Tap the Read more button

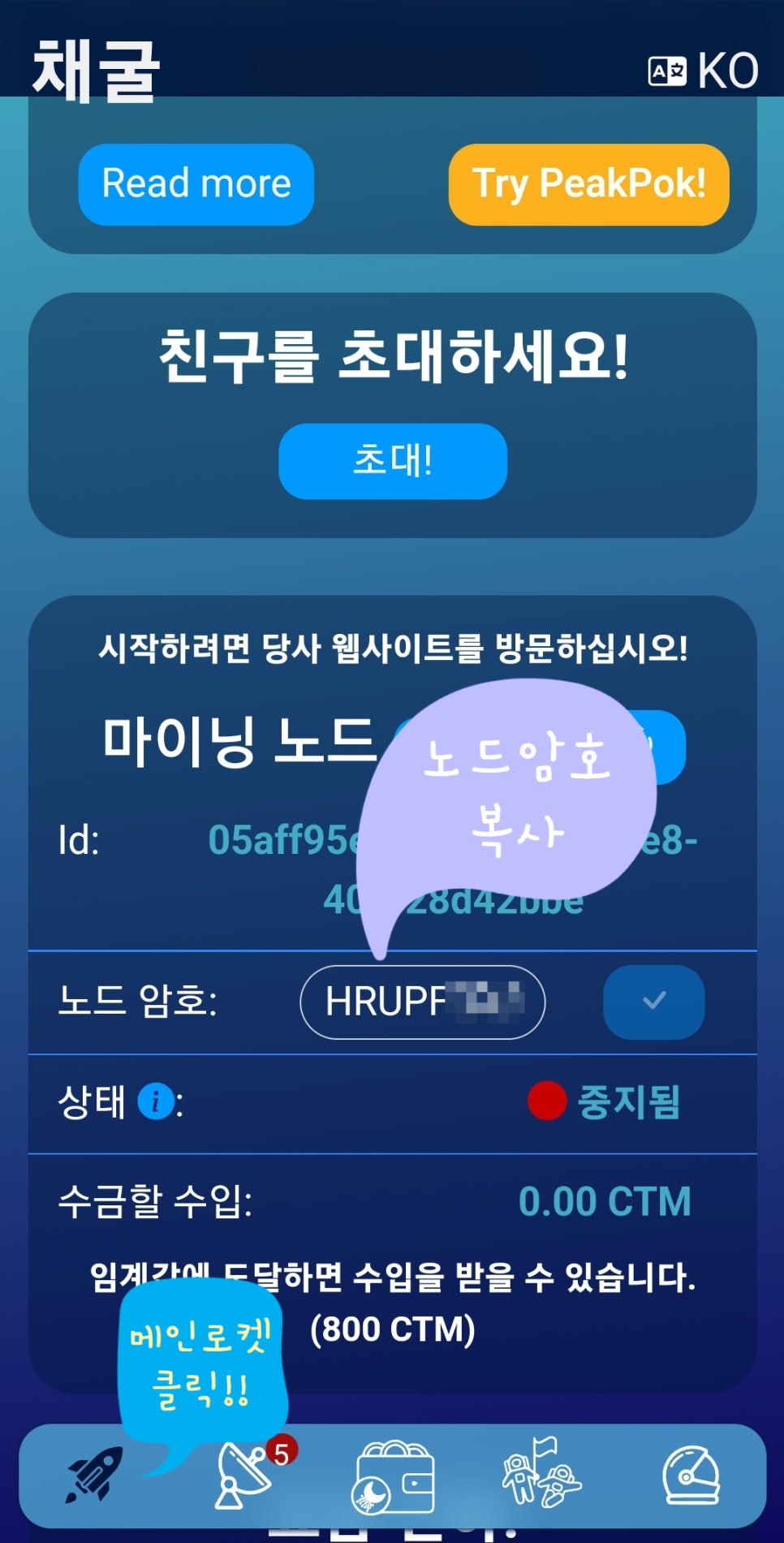point(196,184)
